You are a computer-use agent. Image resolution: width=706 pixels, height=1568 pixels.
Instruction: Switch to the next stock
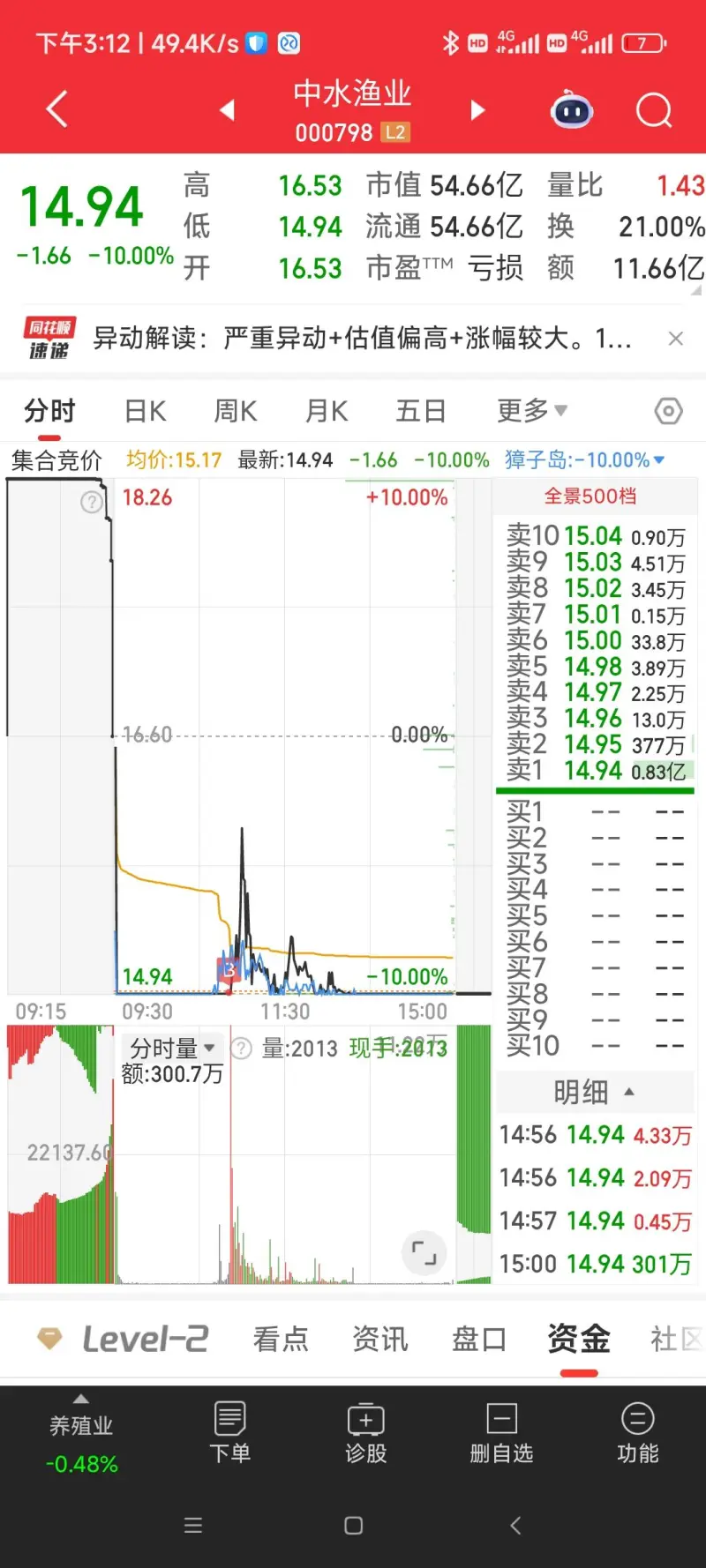[x=477, y=110]
